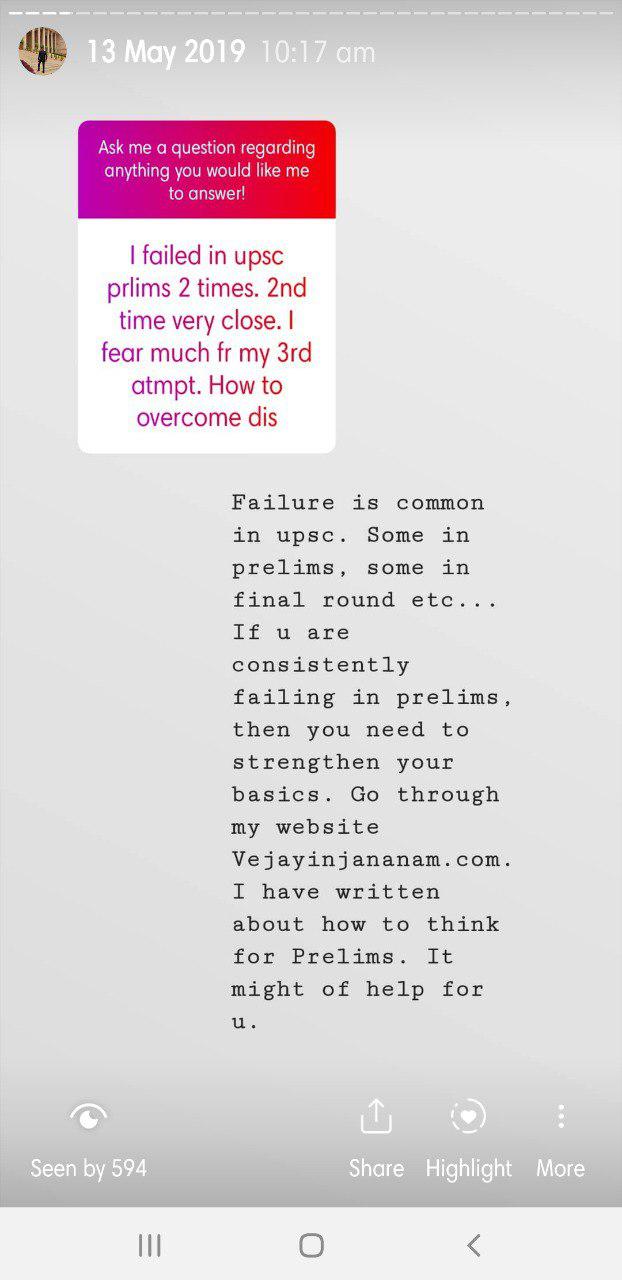622x1280 pixels.
Task: Open the More options menu
Action: pyautogui.click(x=560, y=1138)
